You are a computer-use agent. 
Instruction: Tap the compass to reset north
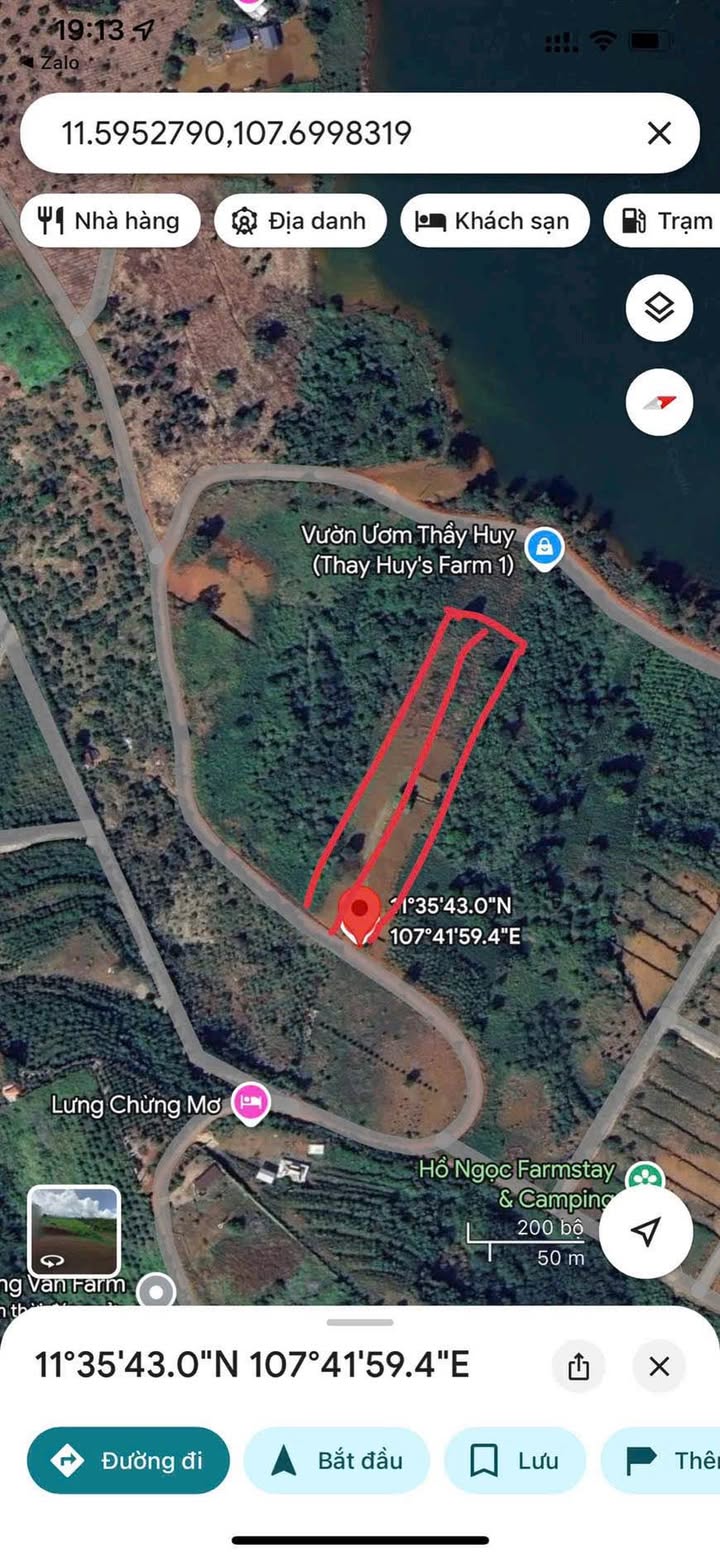coord(659,403)
